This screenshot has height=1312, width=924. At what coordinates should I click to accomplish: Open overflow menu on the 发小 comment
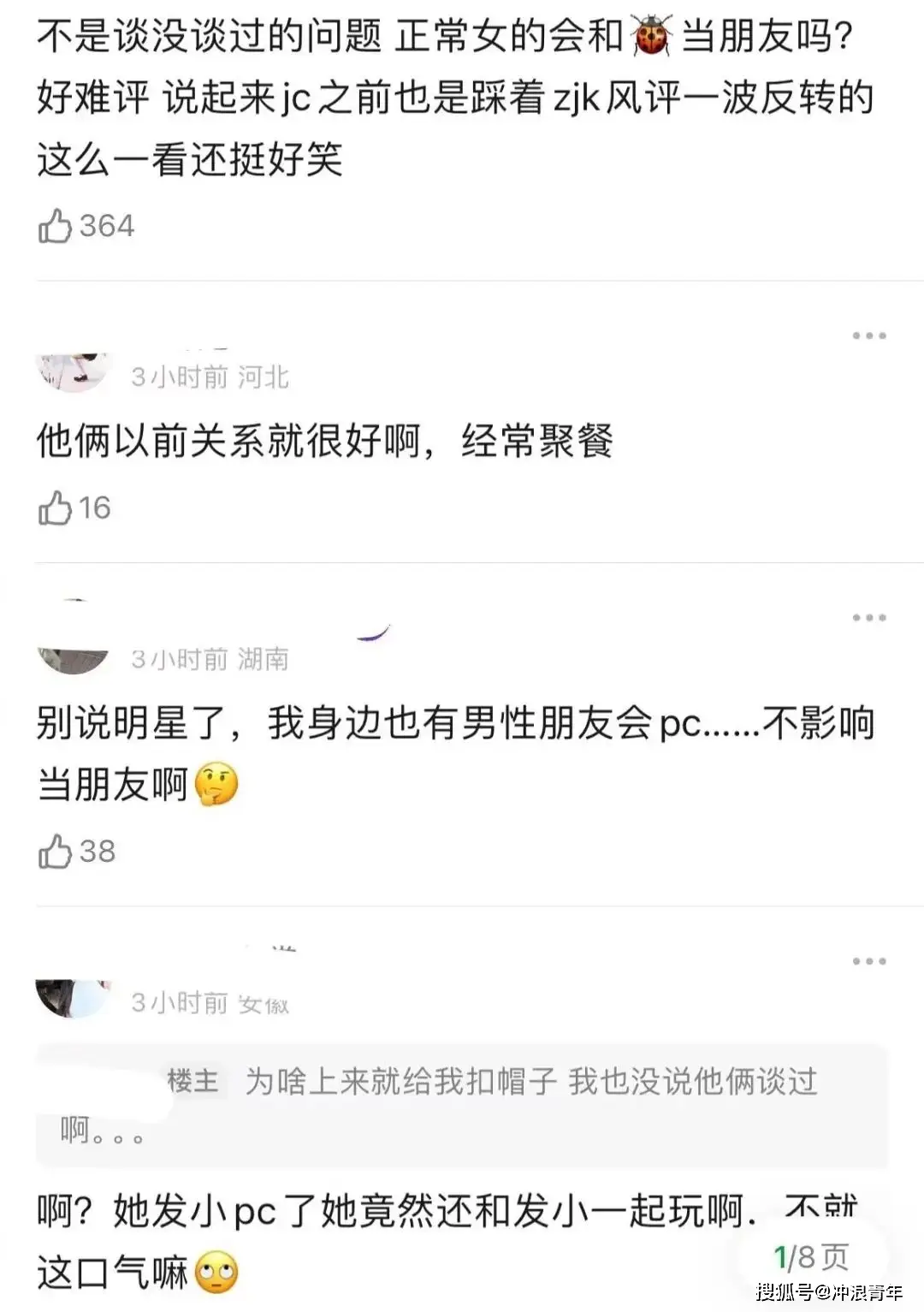[868, 961]
